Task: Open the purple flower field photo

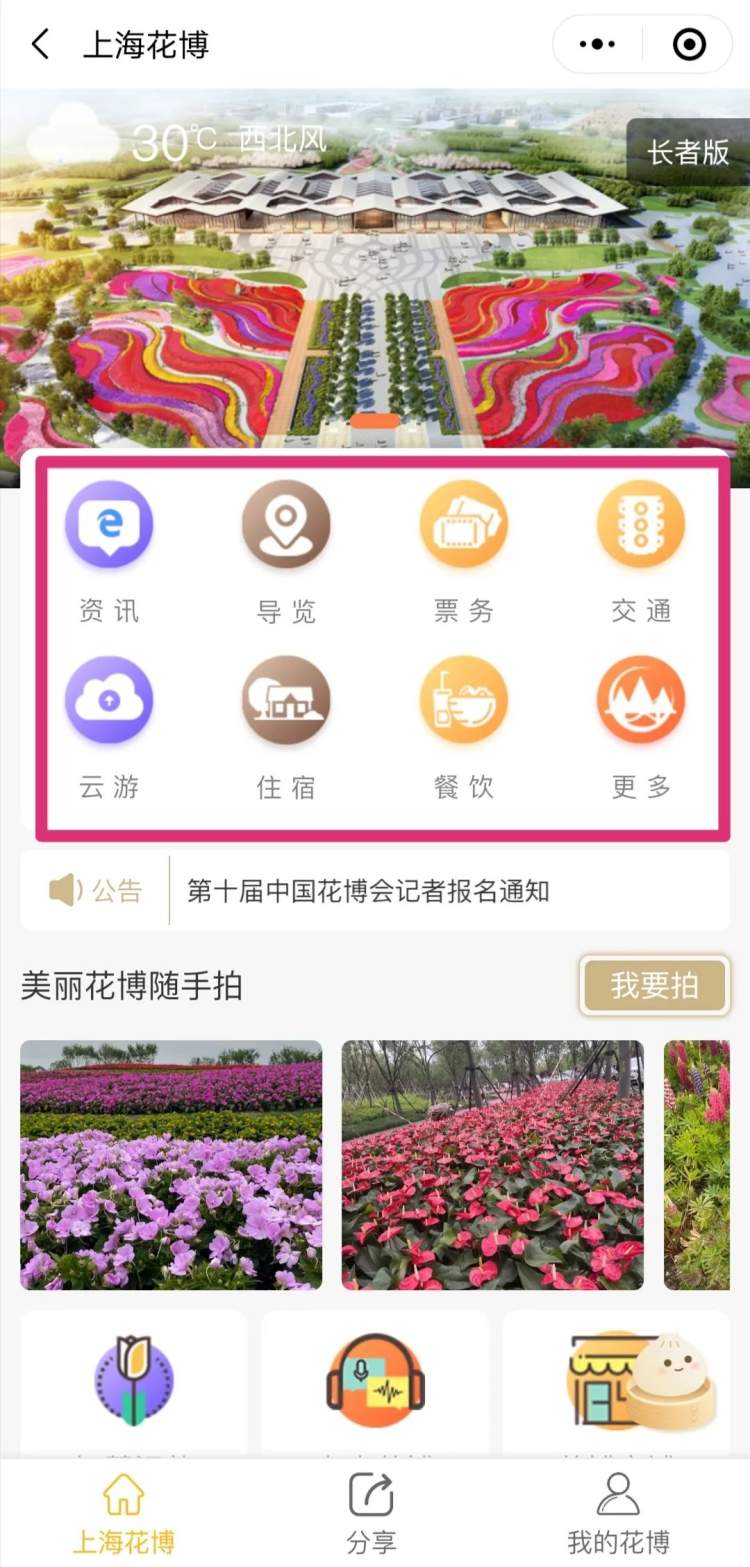Action: tap(171, 1165)
